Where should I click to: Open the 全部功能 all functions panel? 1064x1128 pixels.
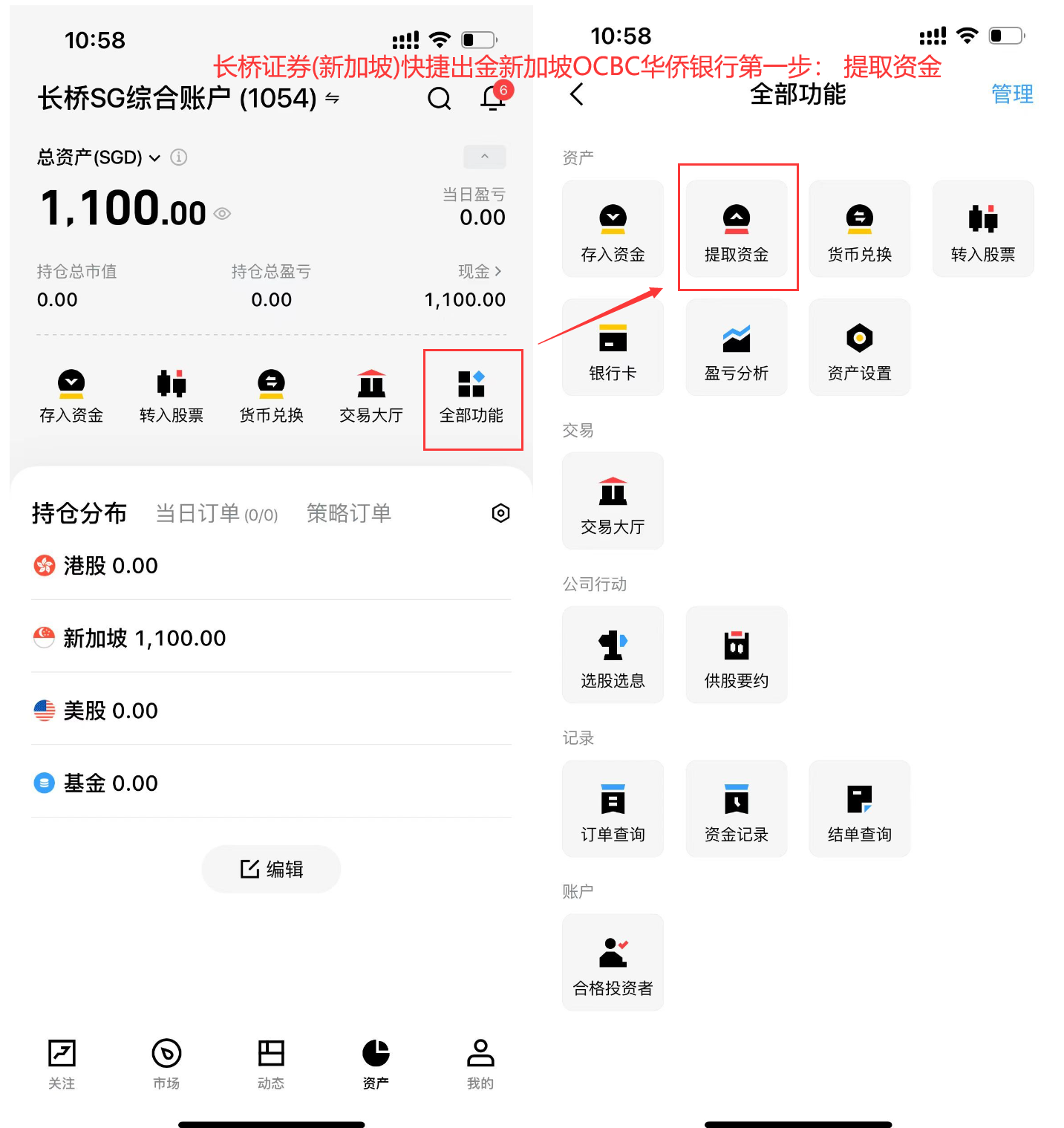472,397
